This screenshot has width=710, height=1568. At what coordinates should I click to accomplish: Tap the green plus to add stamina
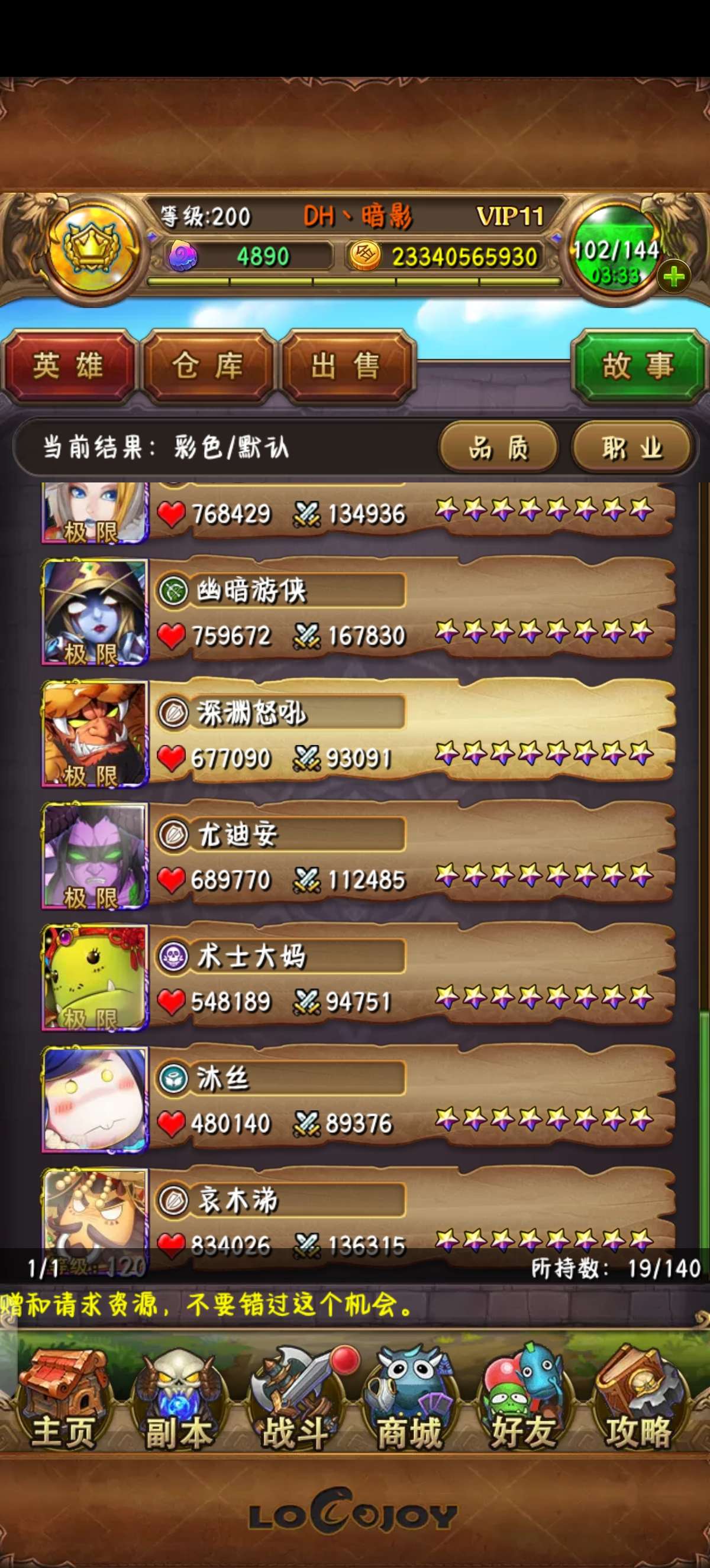[673, 277]
